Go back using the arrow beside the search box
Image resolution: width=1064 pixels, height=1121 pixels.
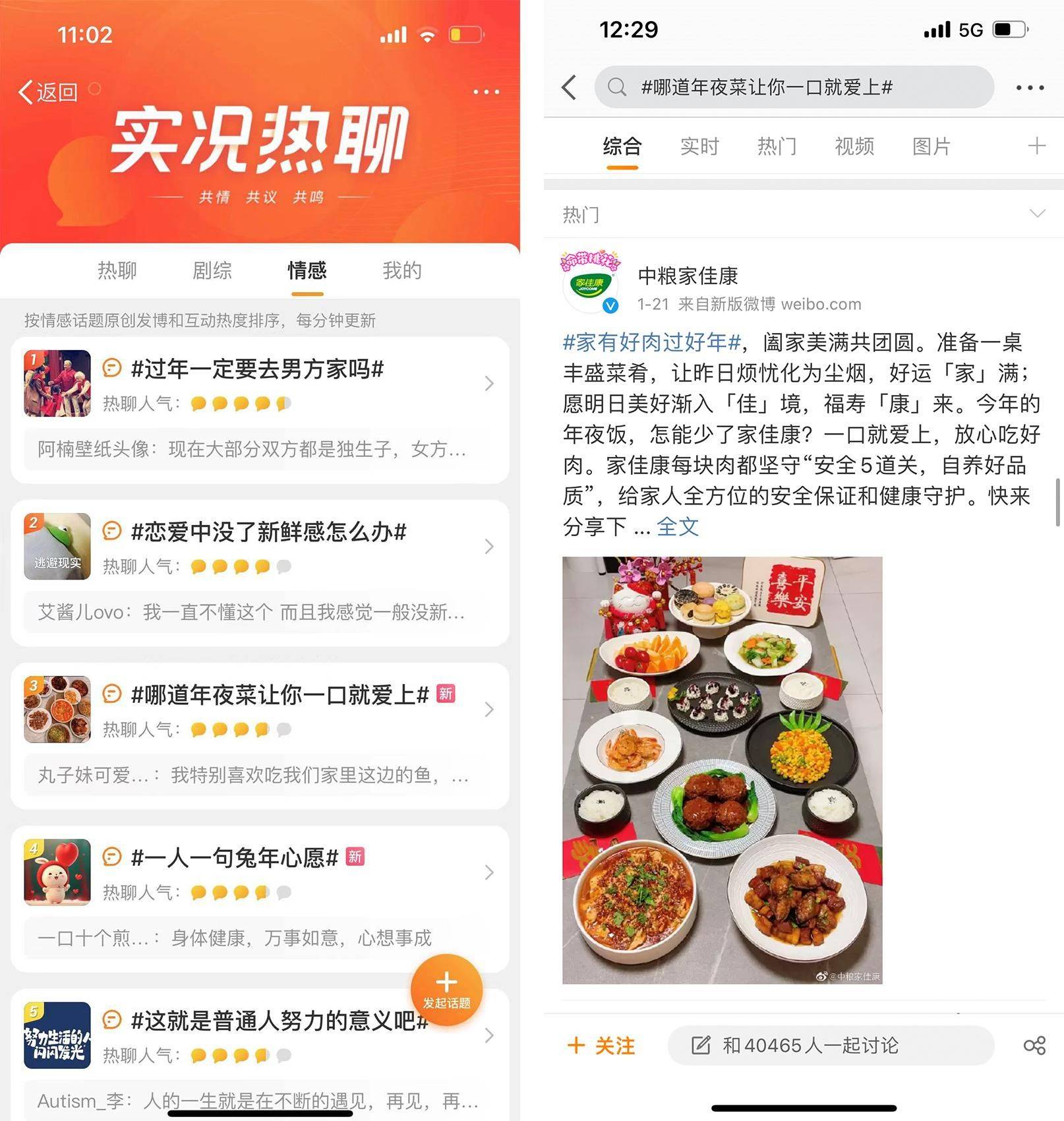(570, 87)
